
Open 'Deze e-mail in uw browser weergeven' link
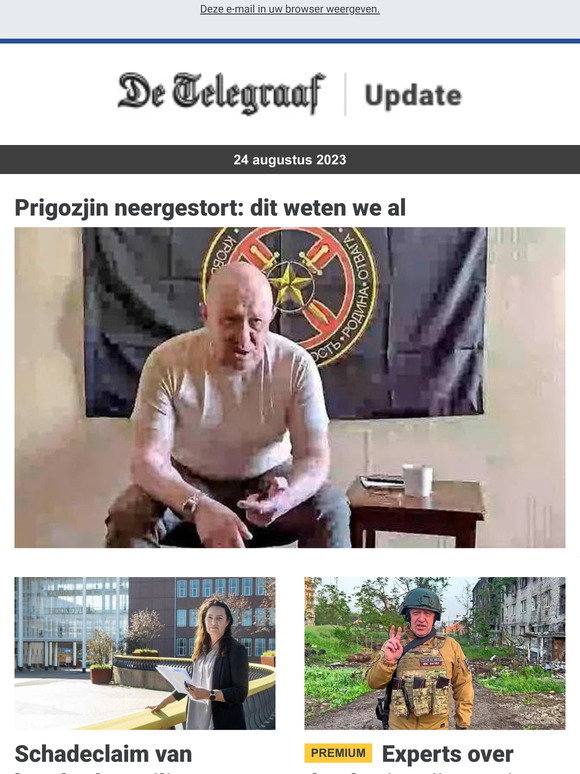tap(290, 9)
